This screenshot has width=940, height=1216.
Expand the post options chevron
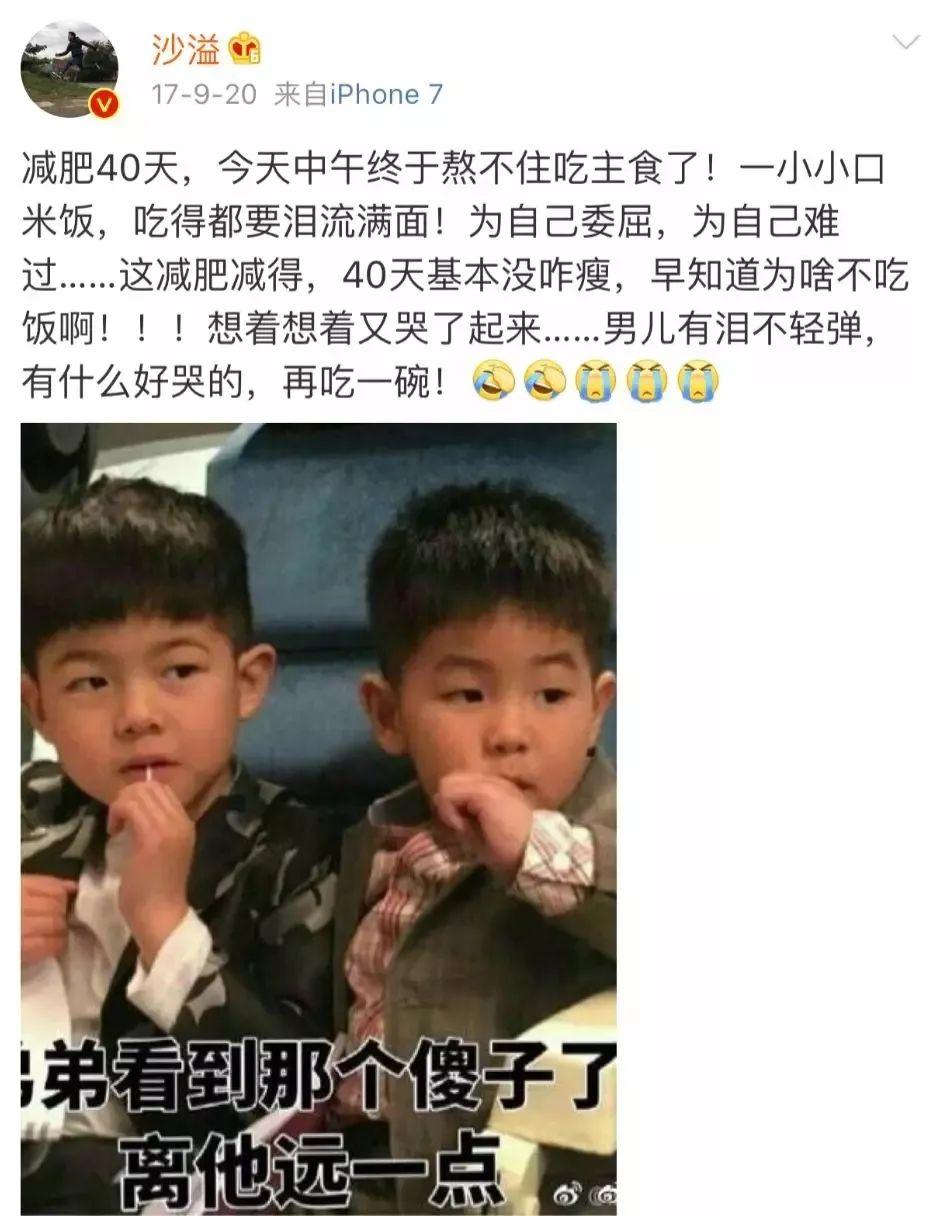point(905,42)
